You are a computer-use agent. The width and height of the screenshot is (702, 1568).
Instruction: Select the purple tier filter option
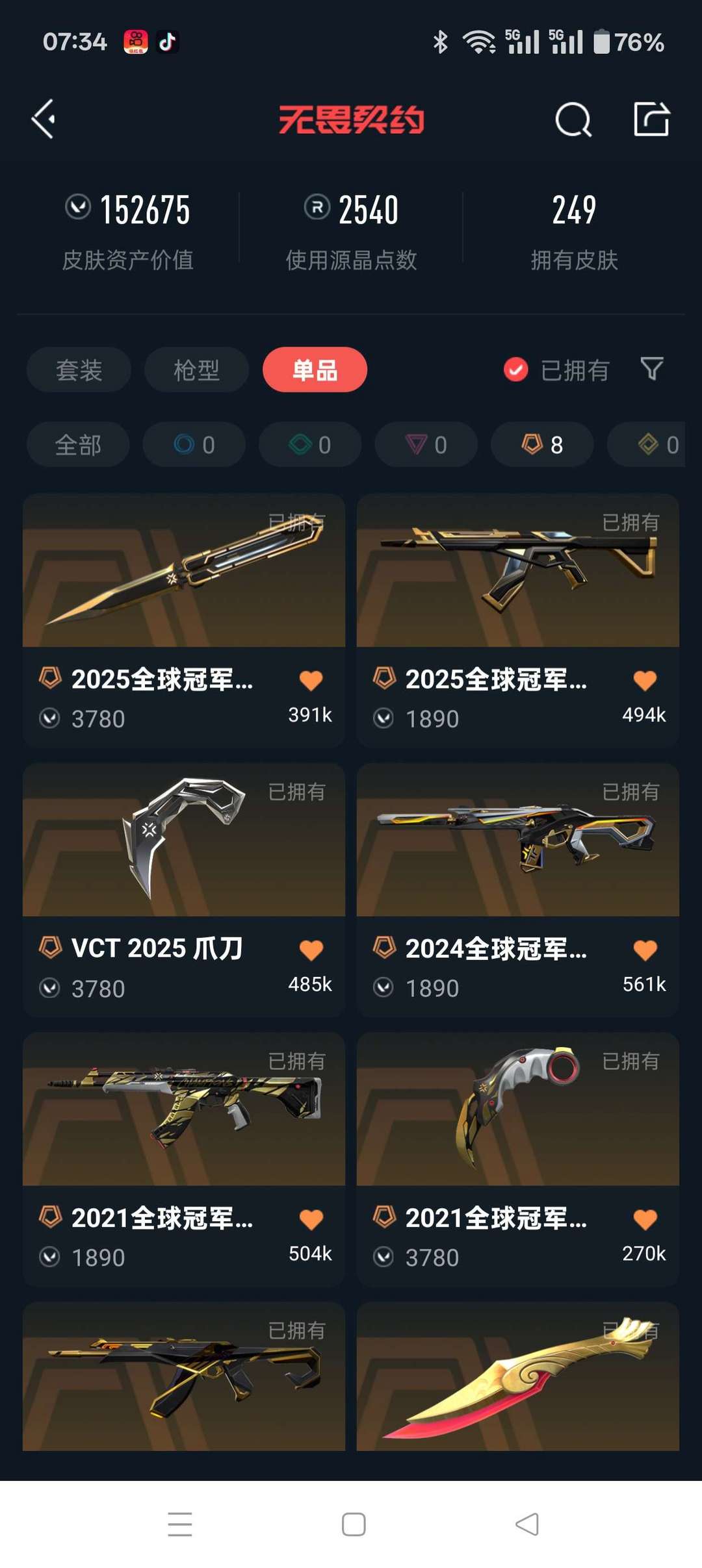[426, 444]
